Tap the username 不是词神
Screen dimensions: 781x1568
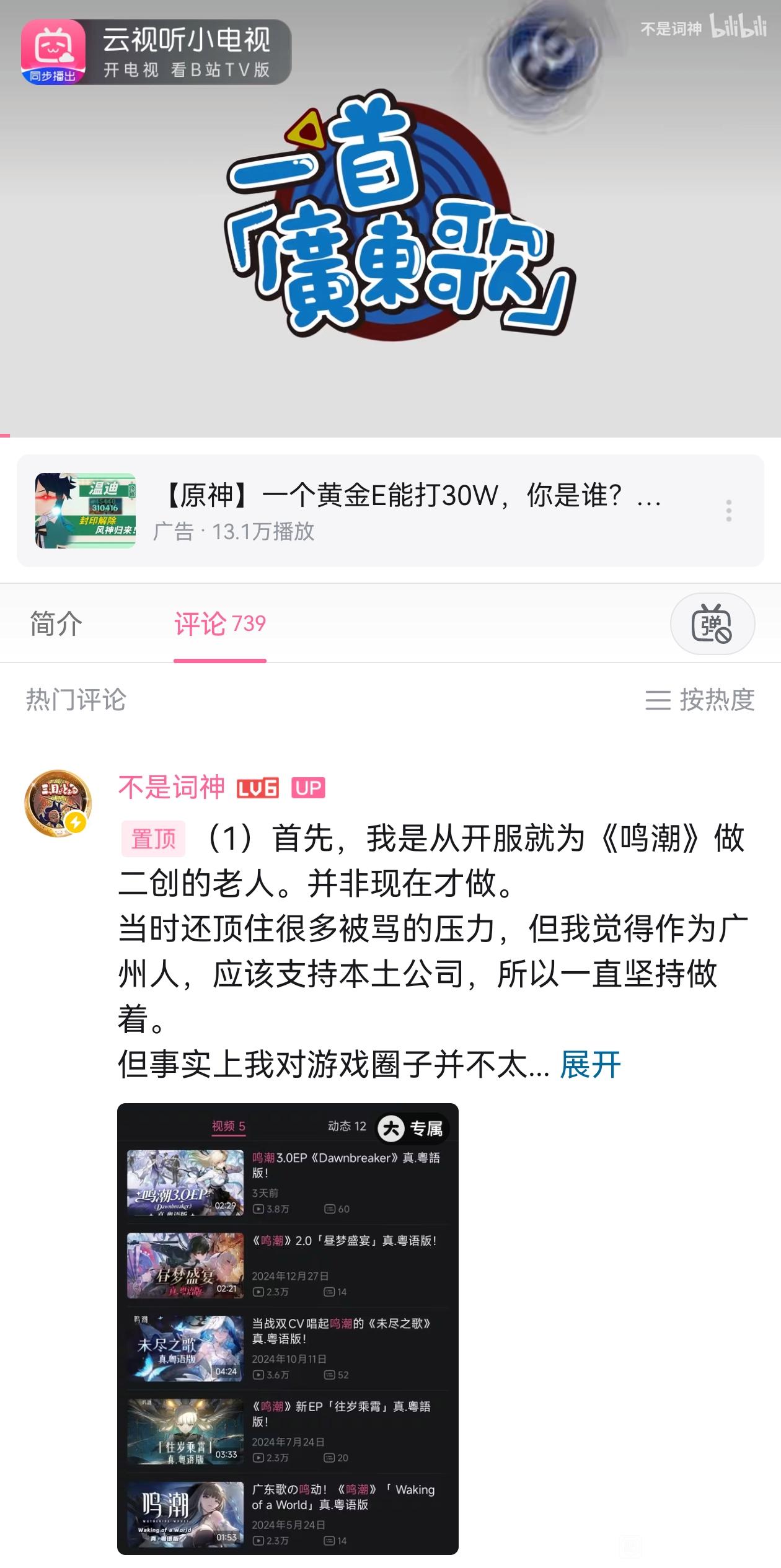pyautogui.click(x=171, y=787)
